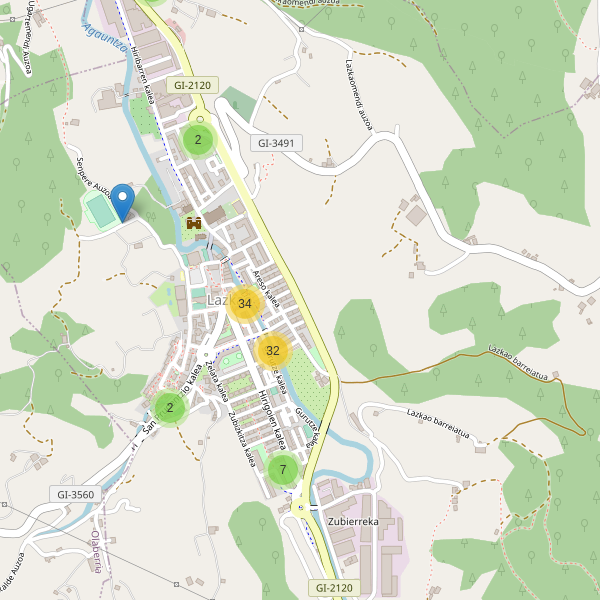Expand the yellow cluster marker showing 32
Screen dimensions: 600x600
click(x=272, y=351)
